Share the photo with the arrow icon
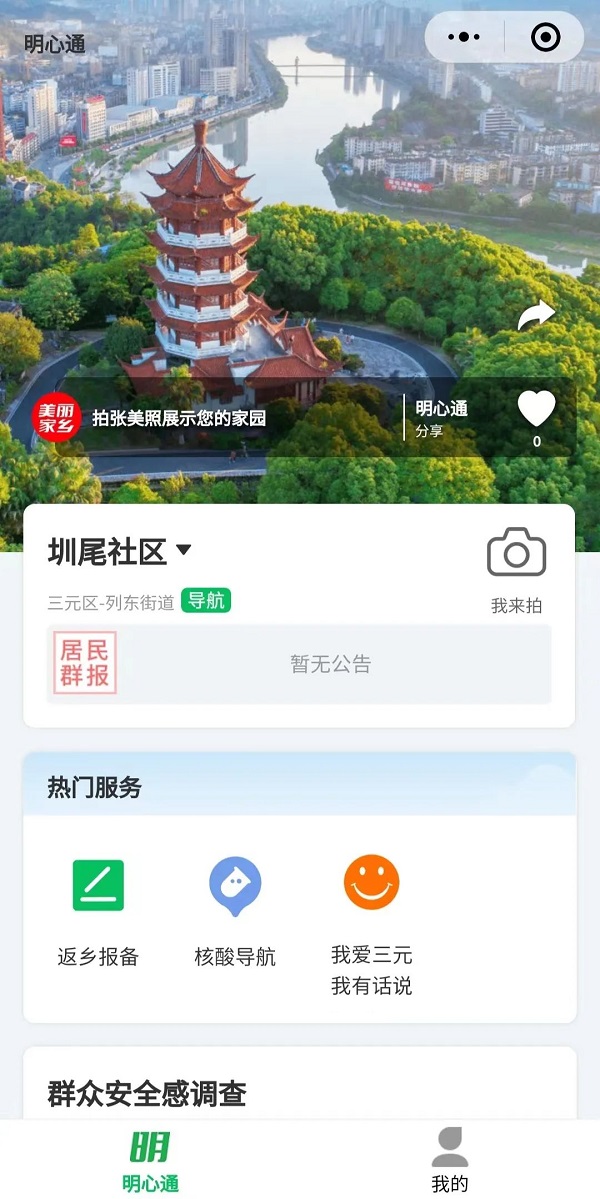Viewport: 600px width, 1199px height. coord(536,316)
